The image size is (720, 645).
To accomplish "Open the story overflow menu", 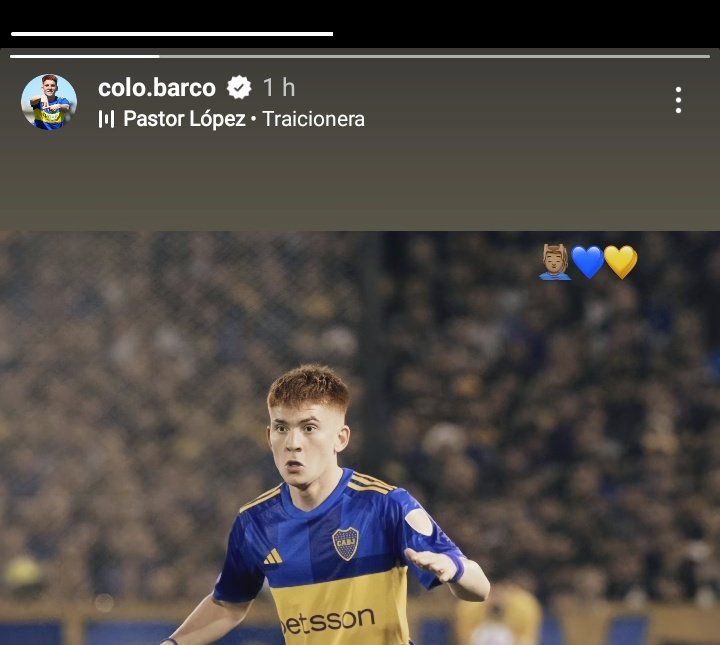I will coord(678,100).
